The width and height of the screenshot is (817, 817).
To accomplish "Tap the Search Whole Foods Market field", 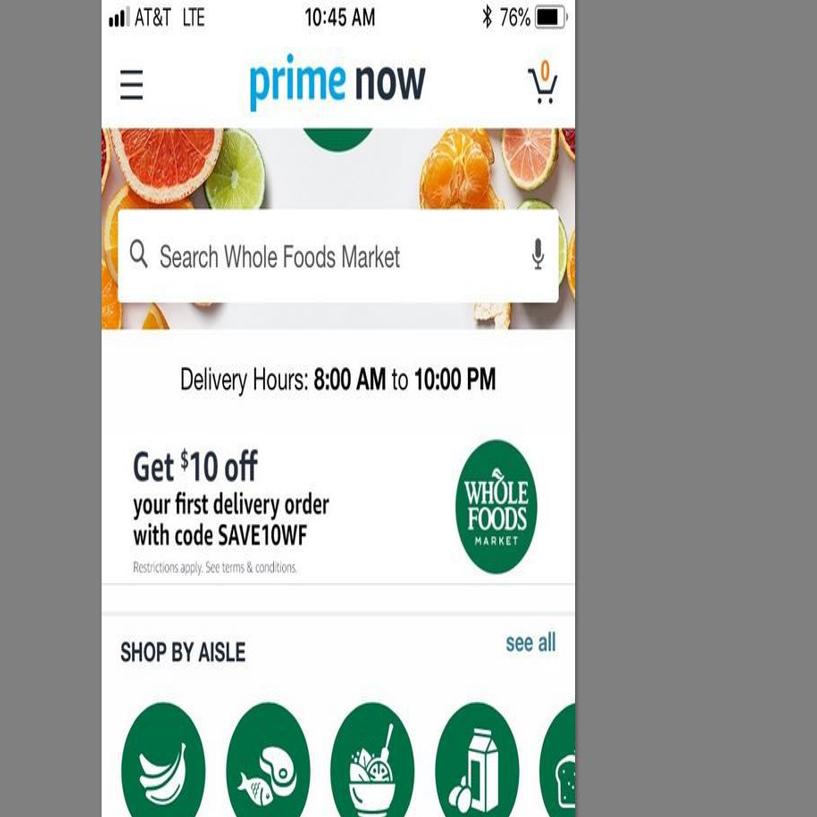I will coord(320,256).
